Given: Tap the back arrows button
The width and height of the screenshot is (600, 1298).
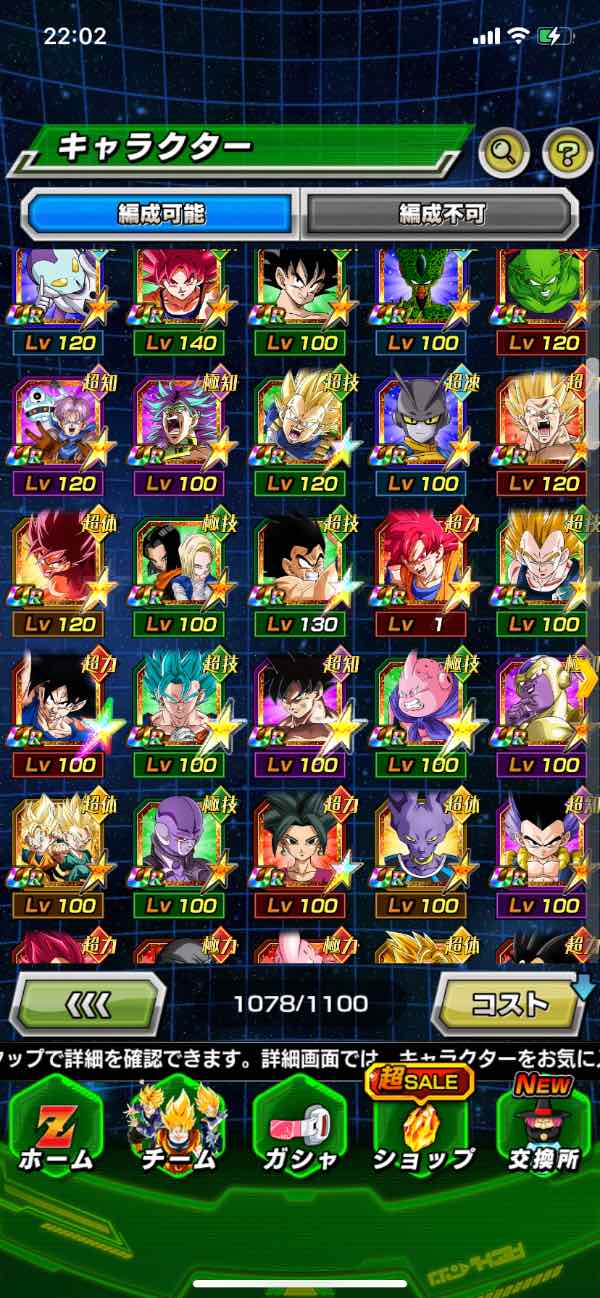Looking at the screenshot, I should tap(88, 1002).
